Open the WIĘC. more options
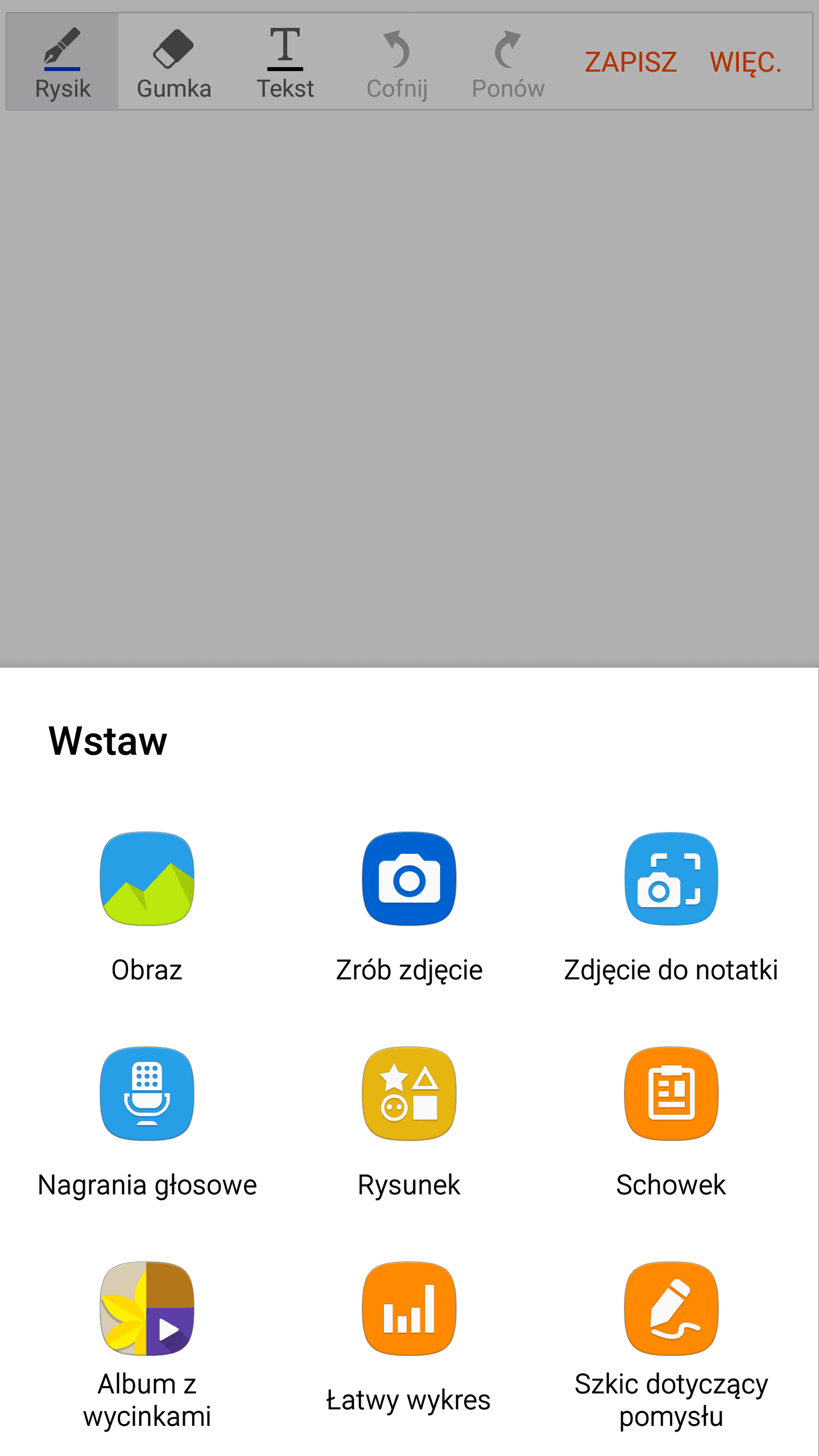The image size is (819, 1456). coord(746,61)
